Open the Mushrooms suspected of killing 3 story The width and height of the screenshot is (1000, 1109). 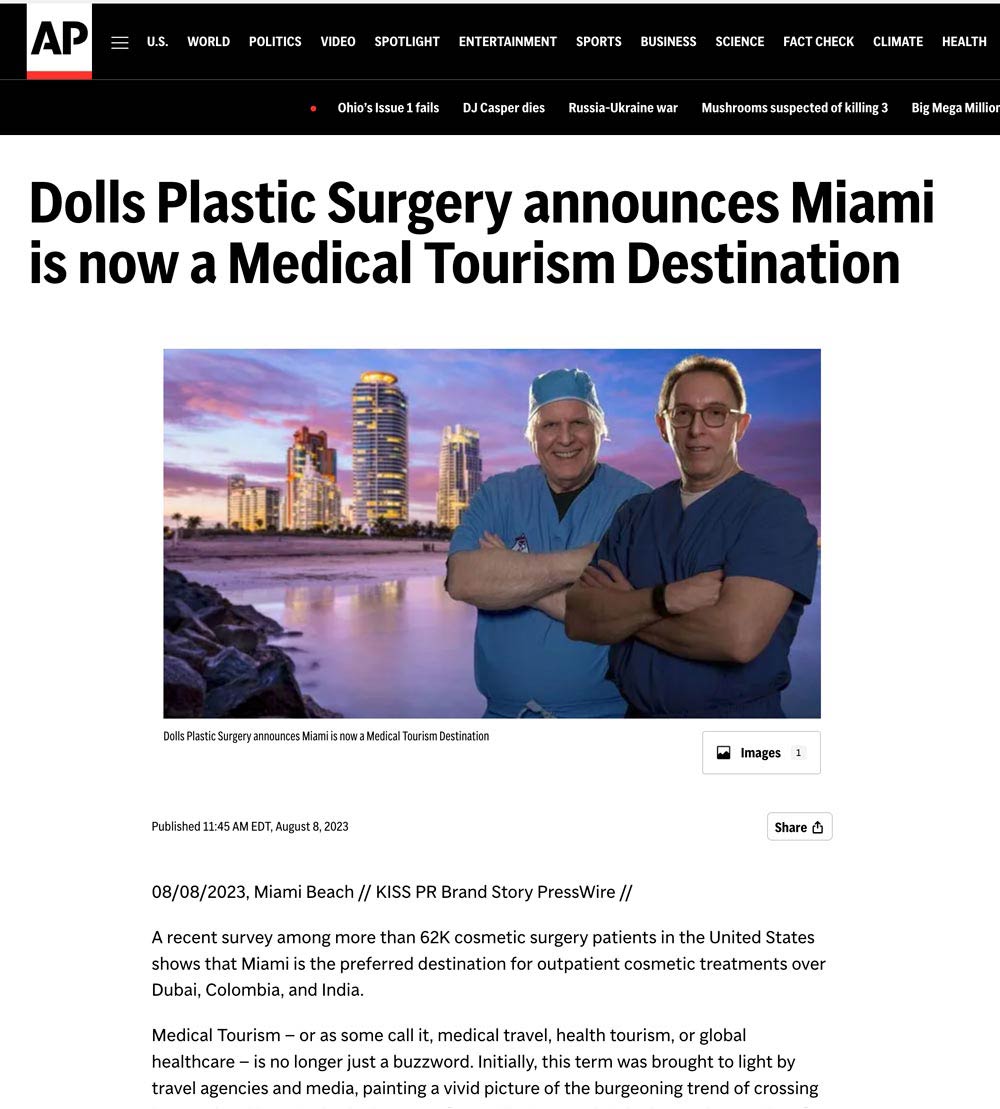[794, 107]
